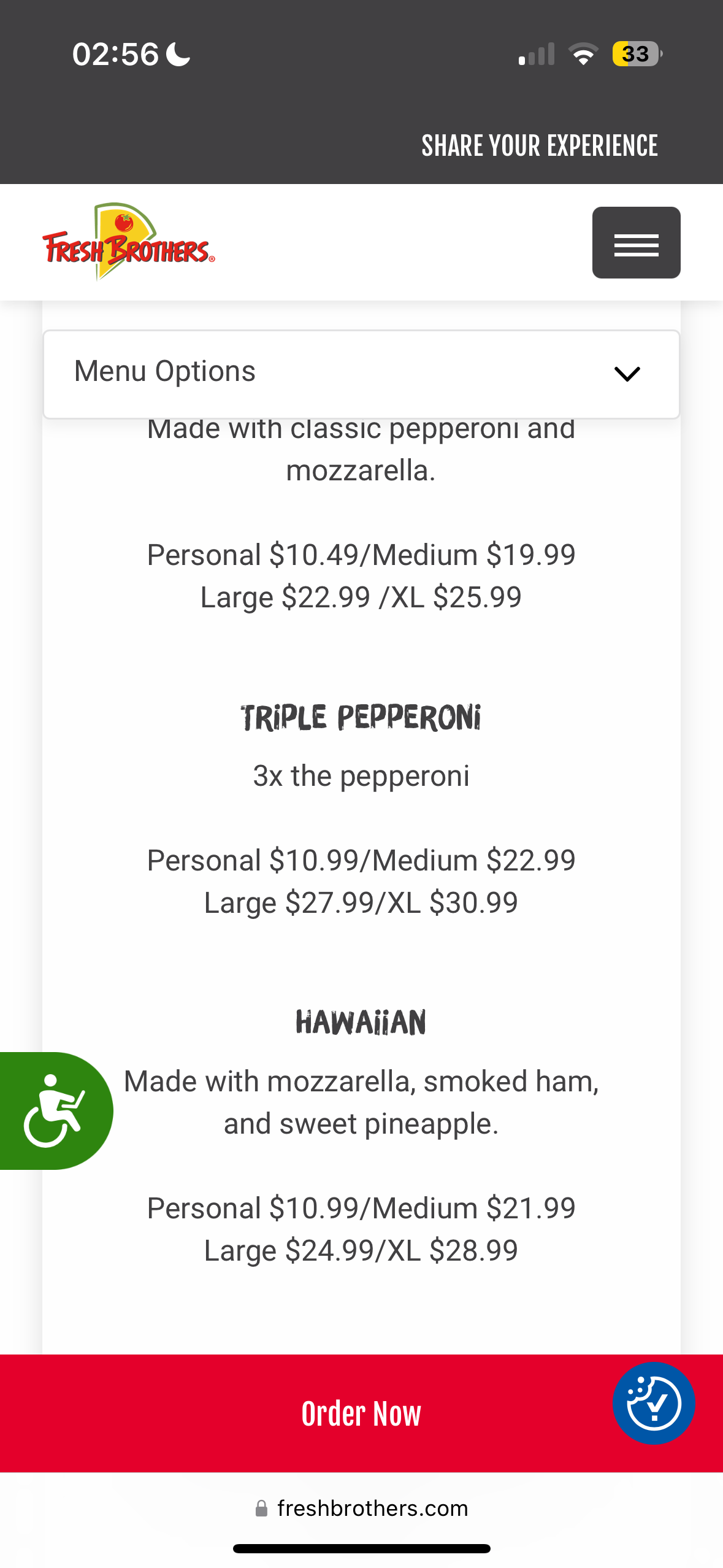
Task: Open the blue cookie consent widget
Action: [654, 1404]
